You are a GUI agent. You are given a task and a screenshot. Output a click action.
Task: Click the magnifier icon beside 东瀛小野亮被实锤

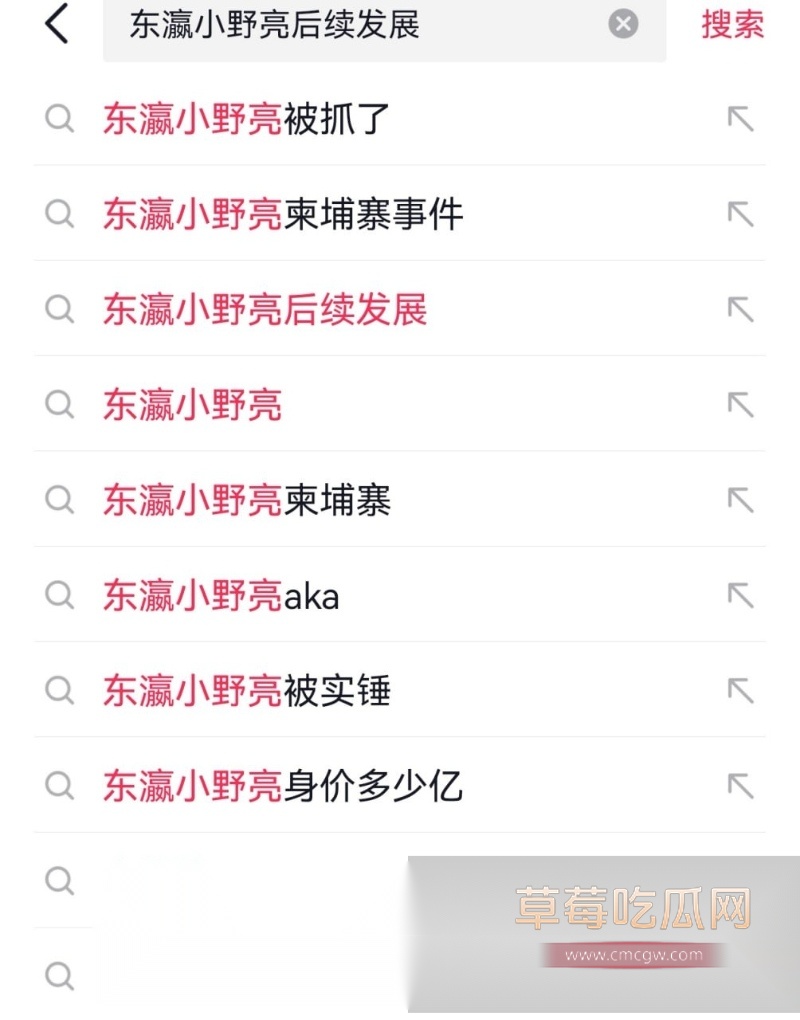(60, 691)
